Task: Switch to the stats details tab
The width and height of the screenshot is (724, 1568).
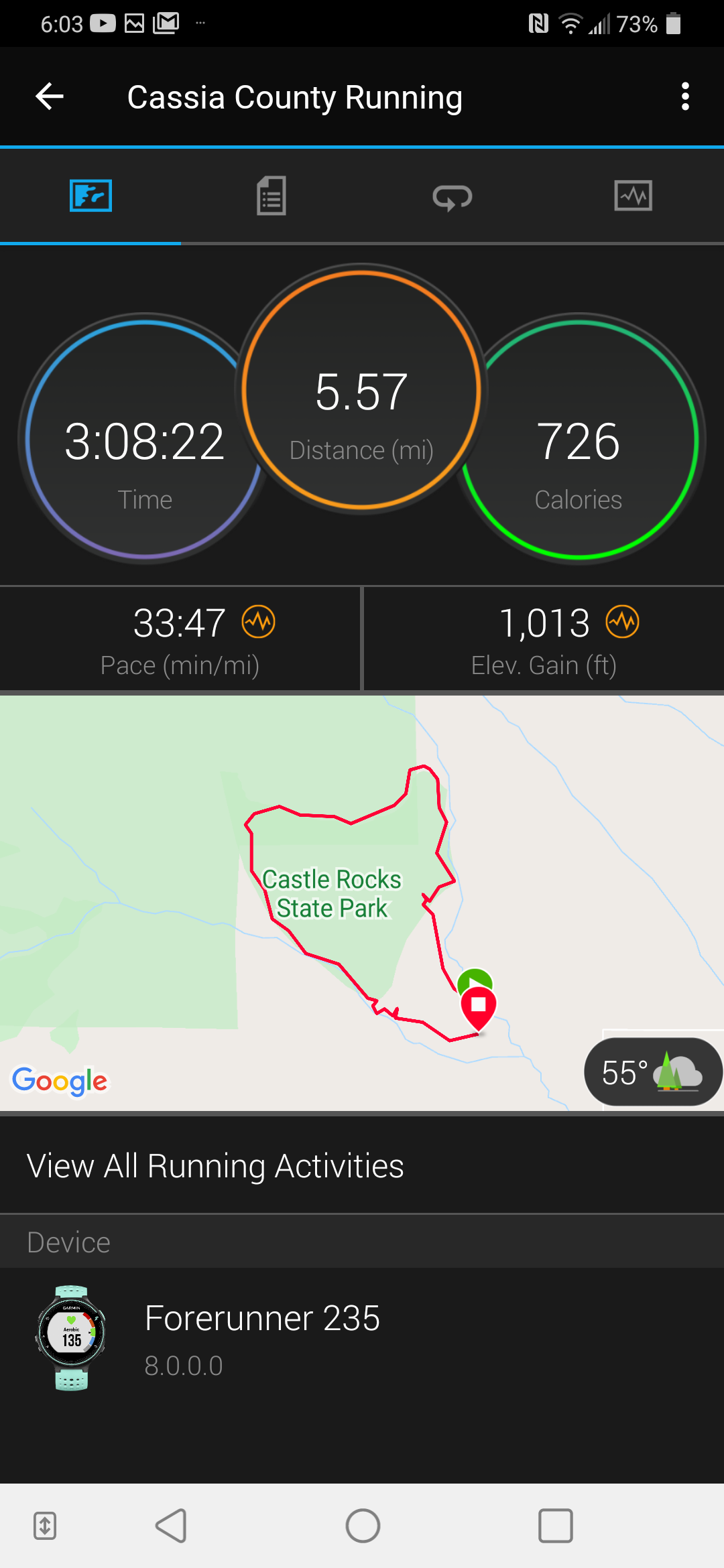Action: pos(271,196)
